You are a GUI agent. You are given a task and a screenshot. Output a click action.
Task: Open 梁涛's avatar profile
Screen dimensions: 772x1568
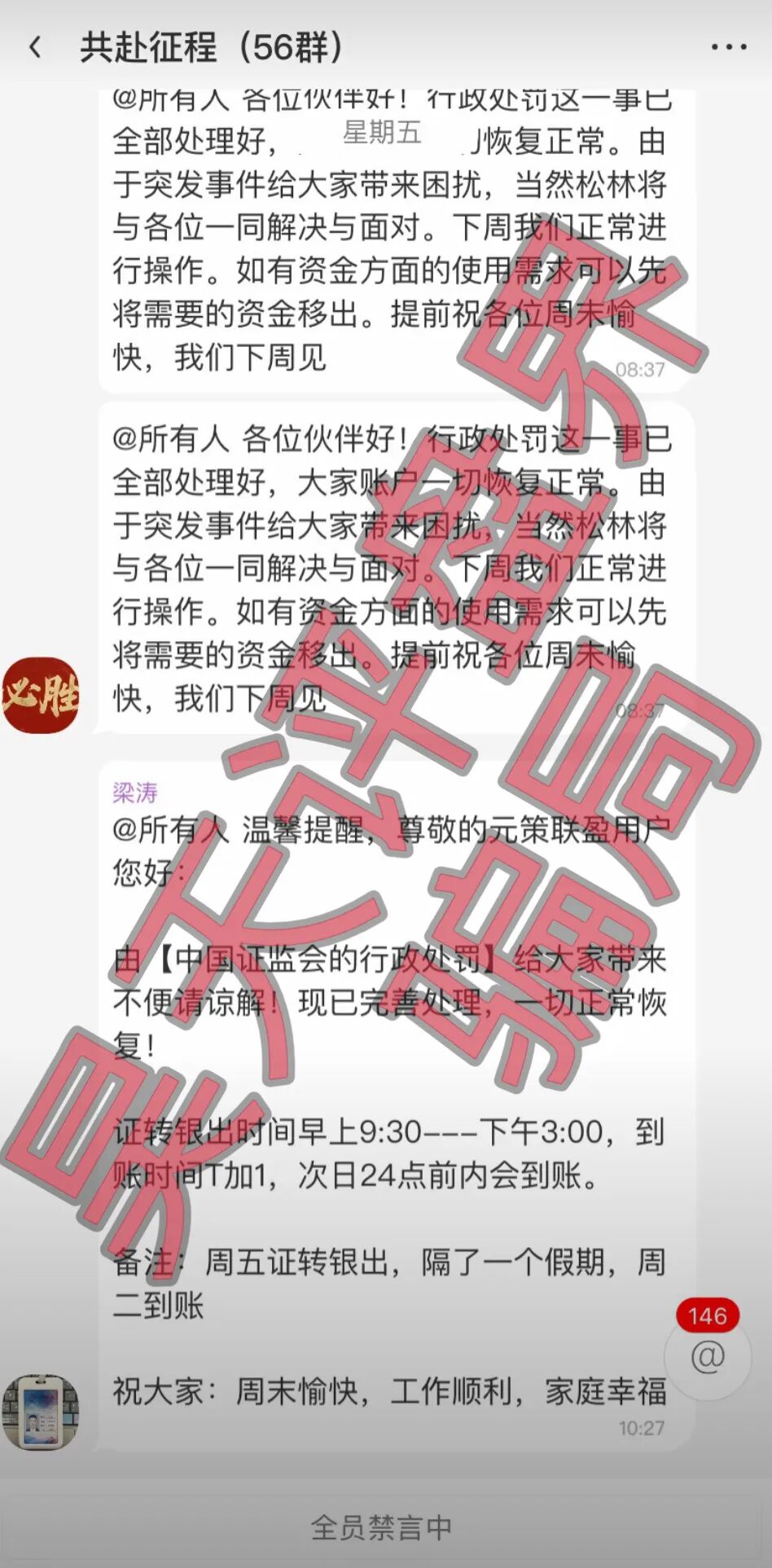(41, 1412)
